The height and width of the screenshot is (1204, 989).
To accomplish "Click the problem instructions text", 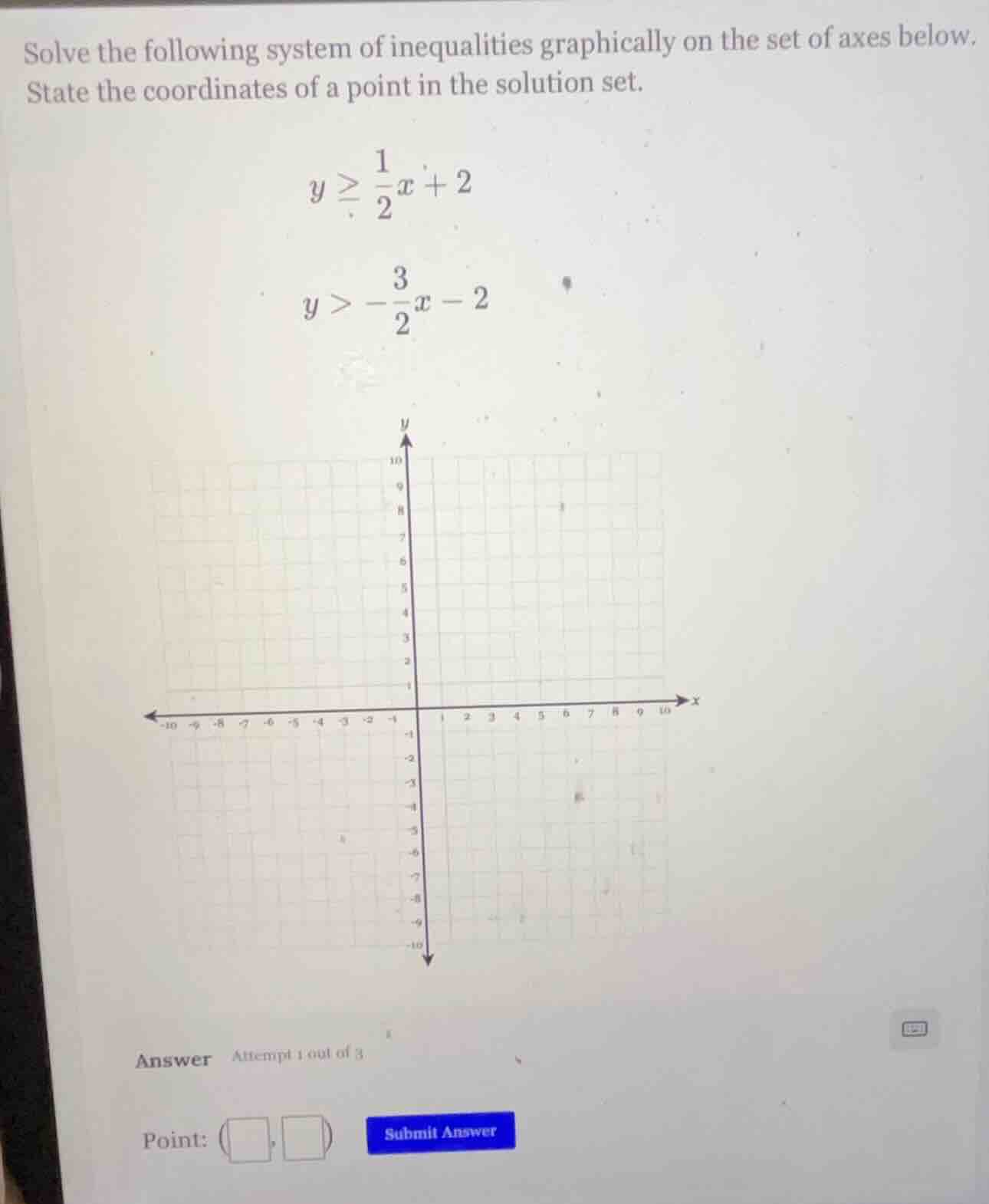I will point(491,65).
